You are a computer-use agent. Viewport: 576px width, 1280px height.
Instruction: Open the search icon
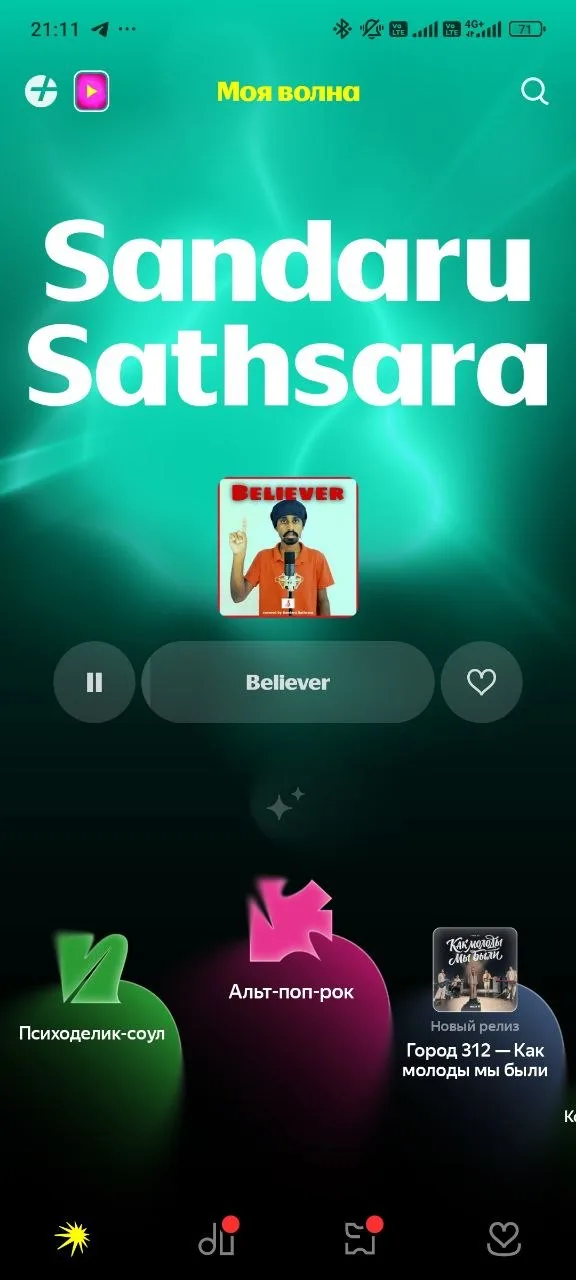[x=535, y=92]
